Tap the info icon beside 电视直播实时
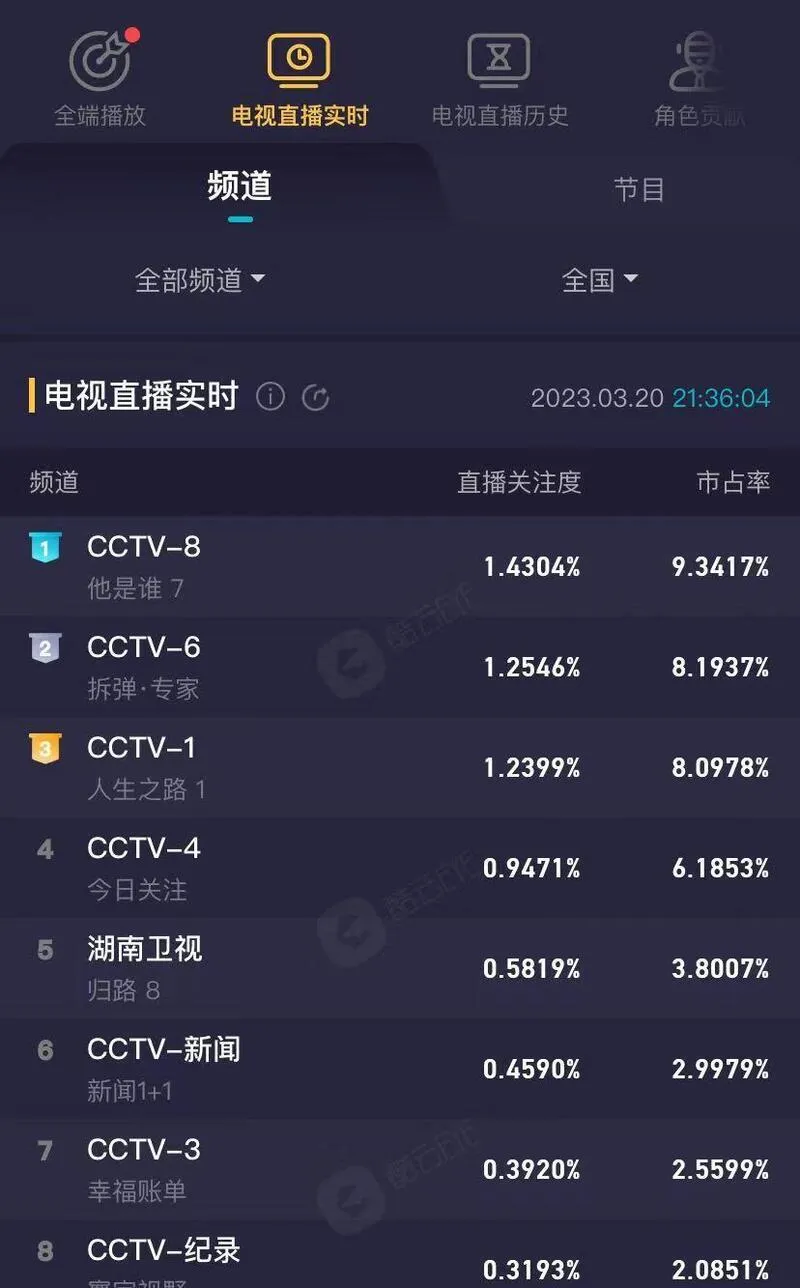This screenshot has width=800, height=1288. pos(270,397)
